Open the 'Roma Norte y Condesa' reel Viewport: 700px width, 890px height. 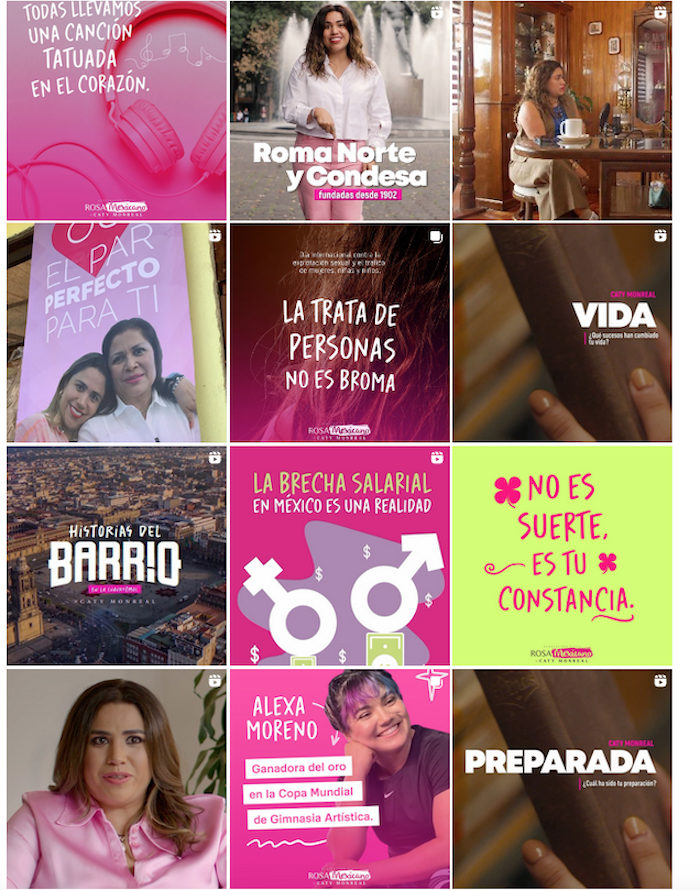[x=339, y=110]
